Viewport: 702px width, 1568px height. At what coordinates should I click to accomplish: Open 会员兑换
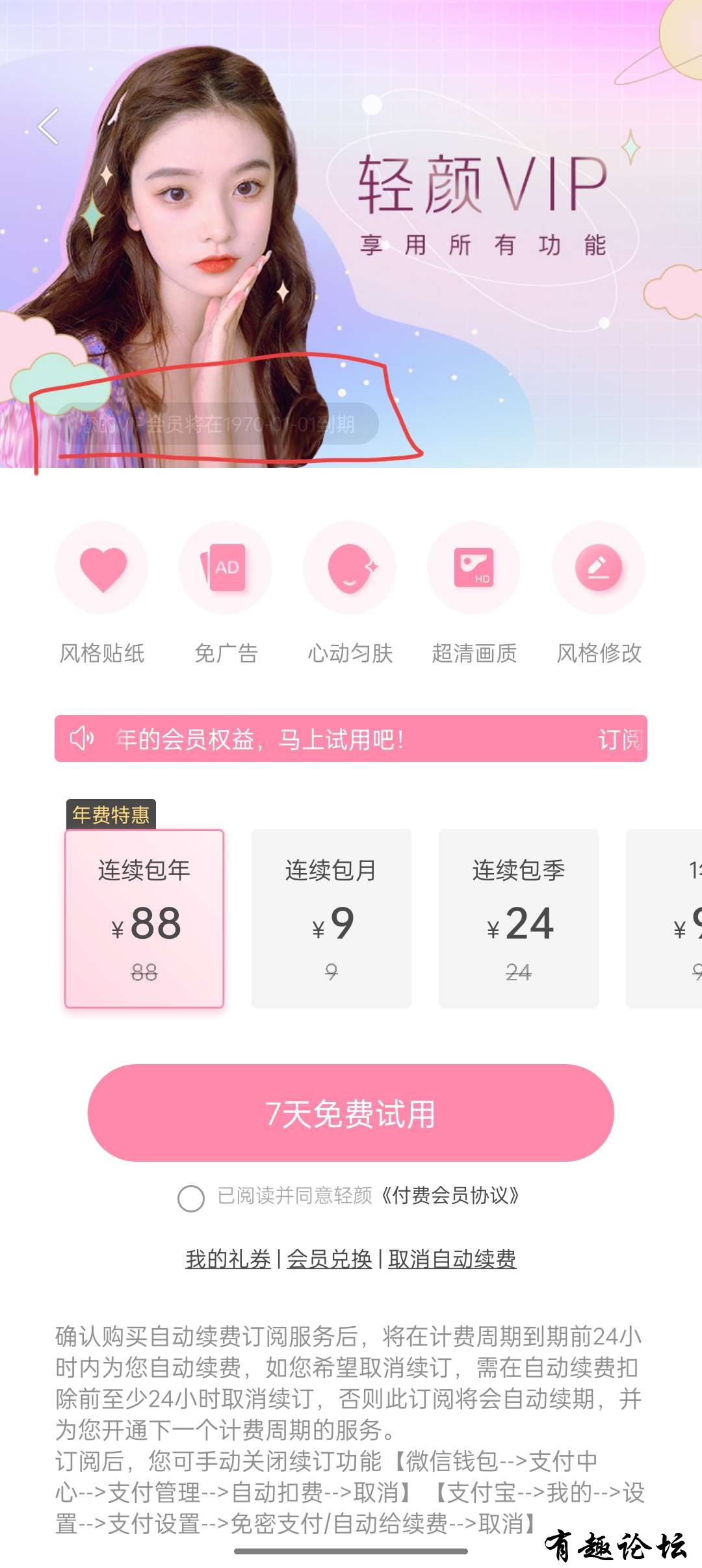(330, 1259)
